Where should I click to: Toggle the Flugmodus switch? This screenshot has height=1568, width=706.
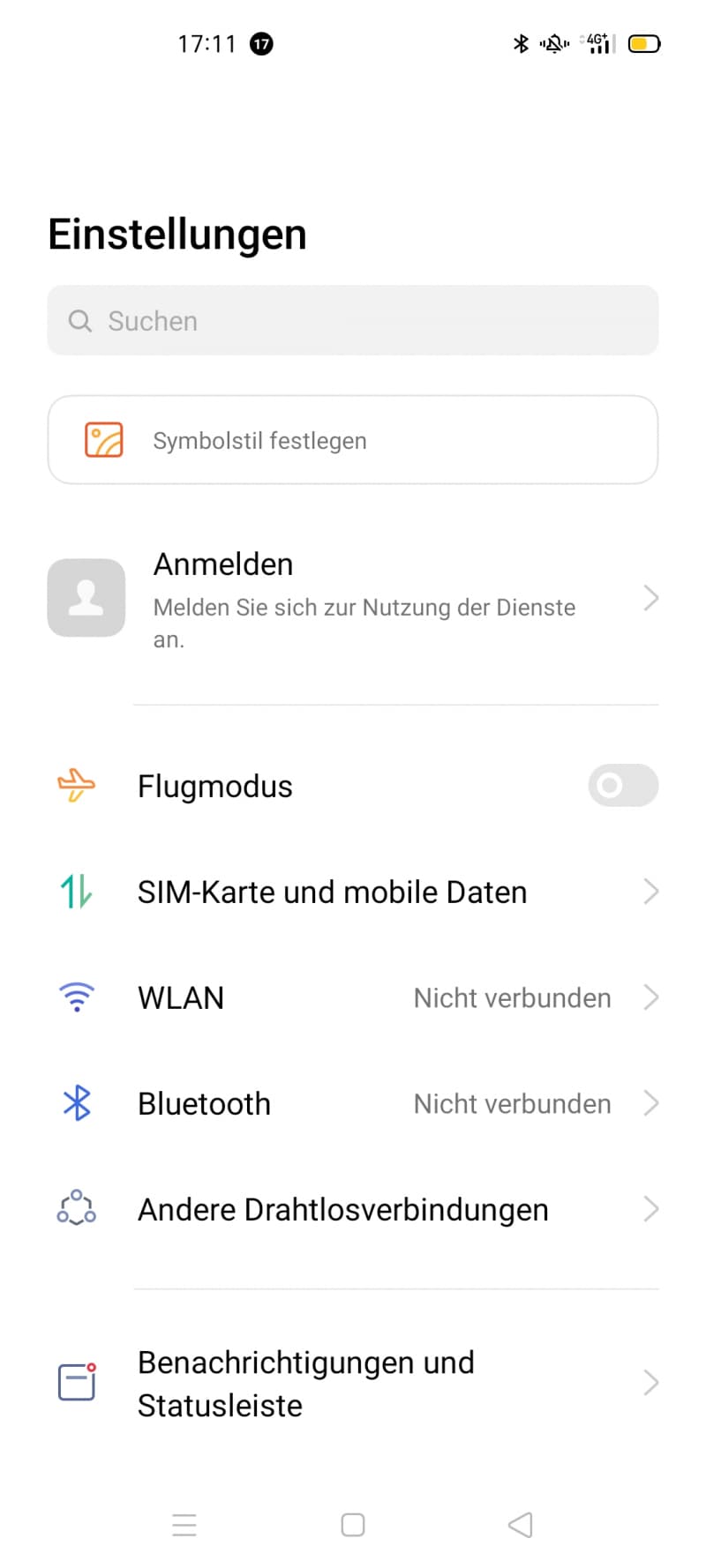tap(623, 785)
